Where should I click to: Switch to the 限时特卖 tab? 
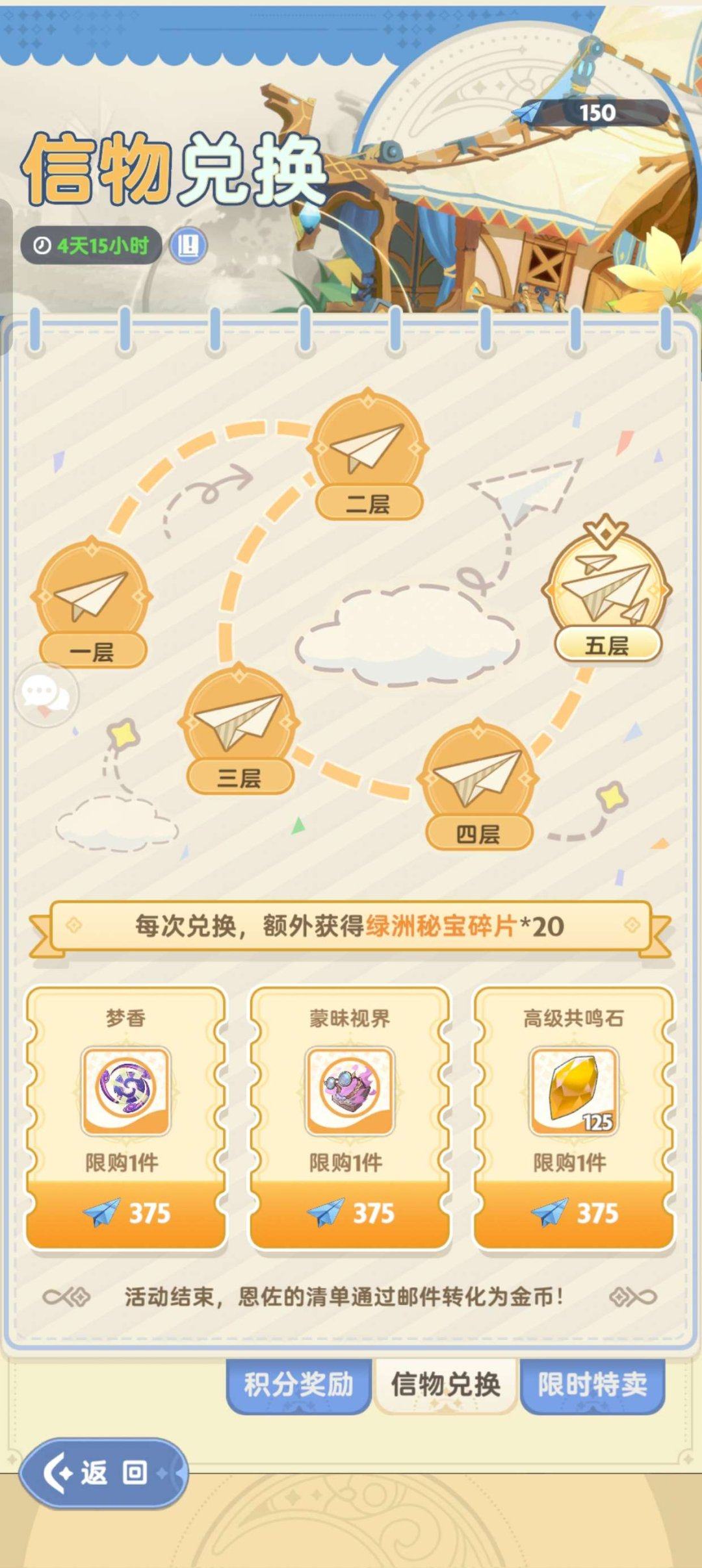pyautogui.click(x=591, y=1384)
